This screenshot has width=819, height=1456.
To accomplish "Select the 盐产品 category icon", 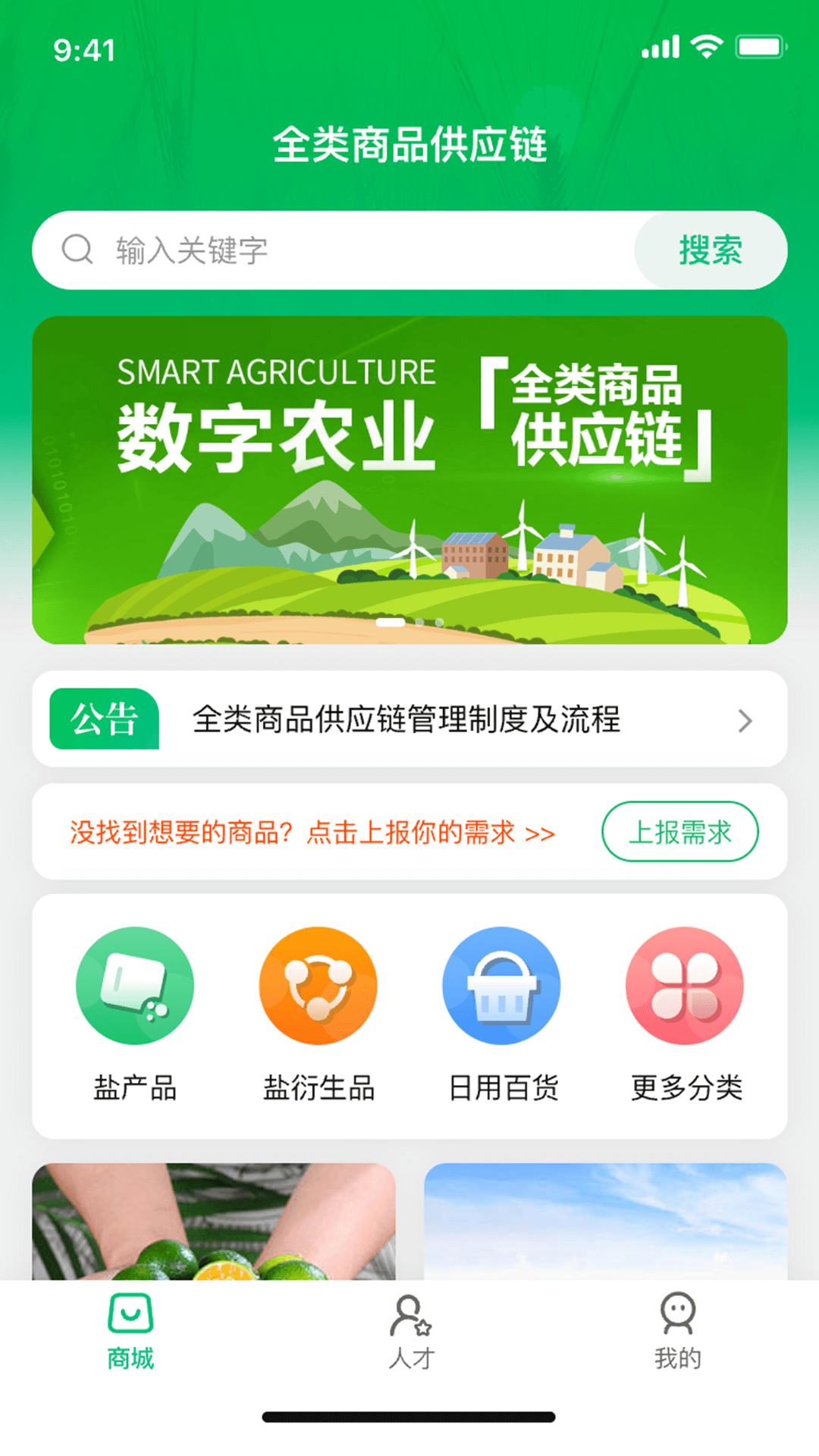I will coord(134,984).
